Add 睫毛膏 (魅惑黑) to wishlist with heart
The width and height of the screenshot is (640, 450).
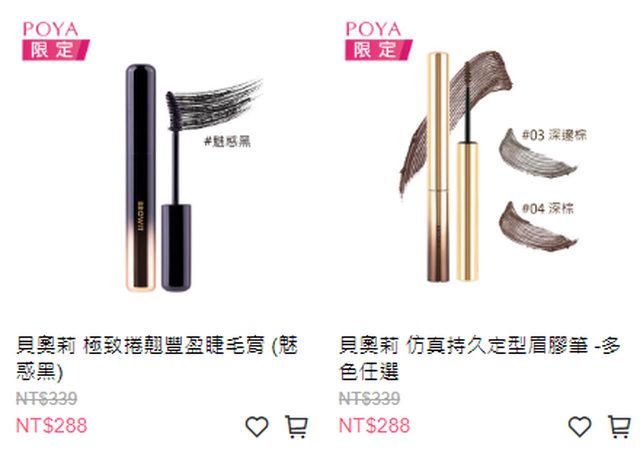[257, 427]
